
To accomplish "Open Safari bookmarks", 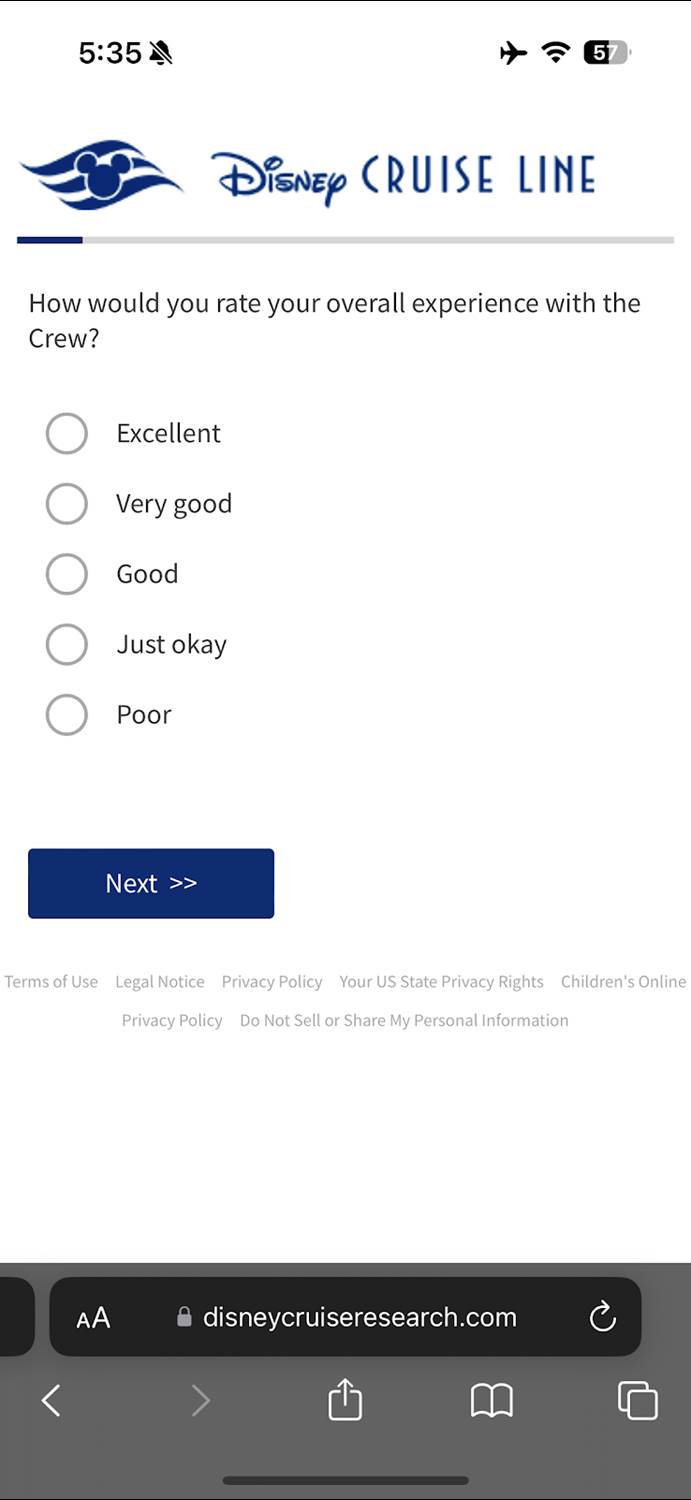I will point(491,1400).
